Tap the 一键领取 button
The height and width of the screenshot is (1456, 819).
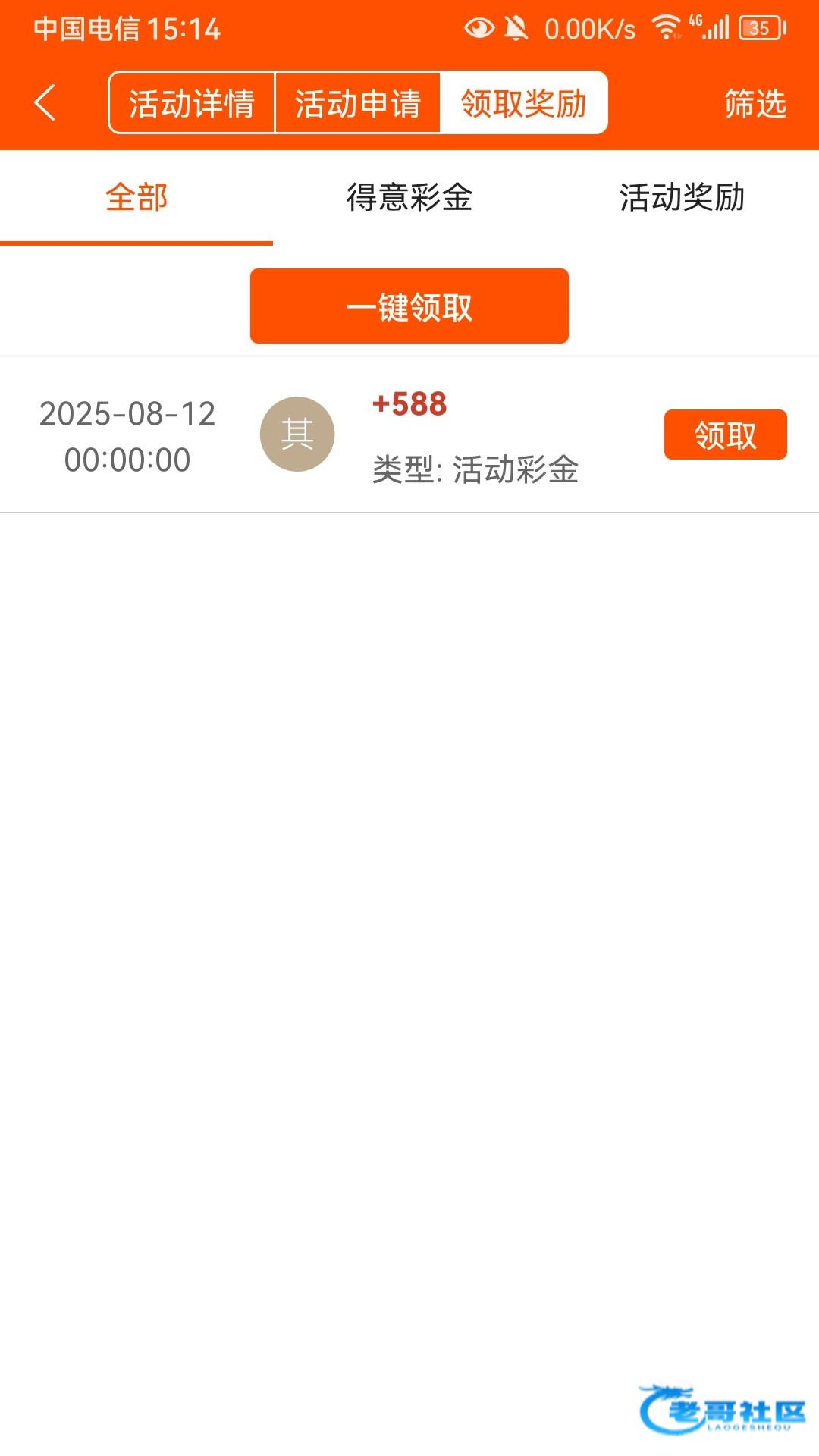[409, 306]
